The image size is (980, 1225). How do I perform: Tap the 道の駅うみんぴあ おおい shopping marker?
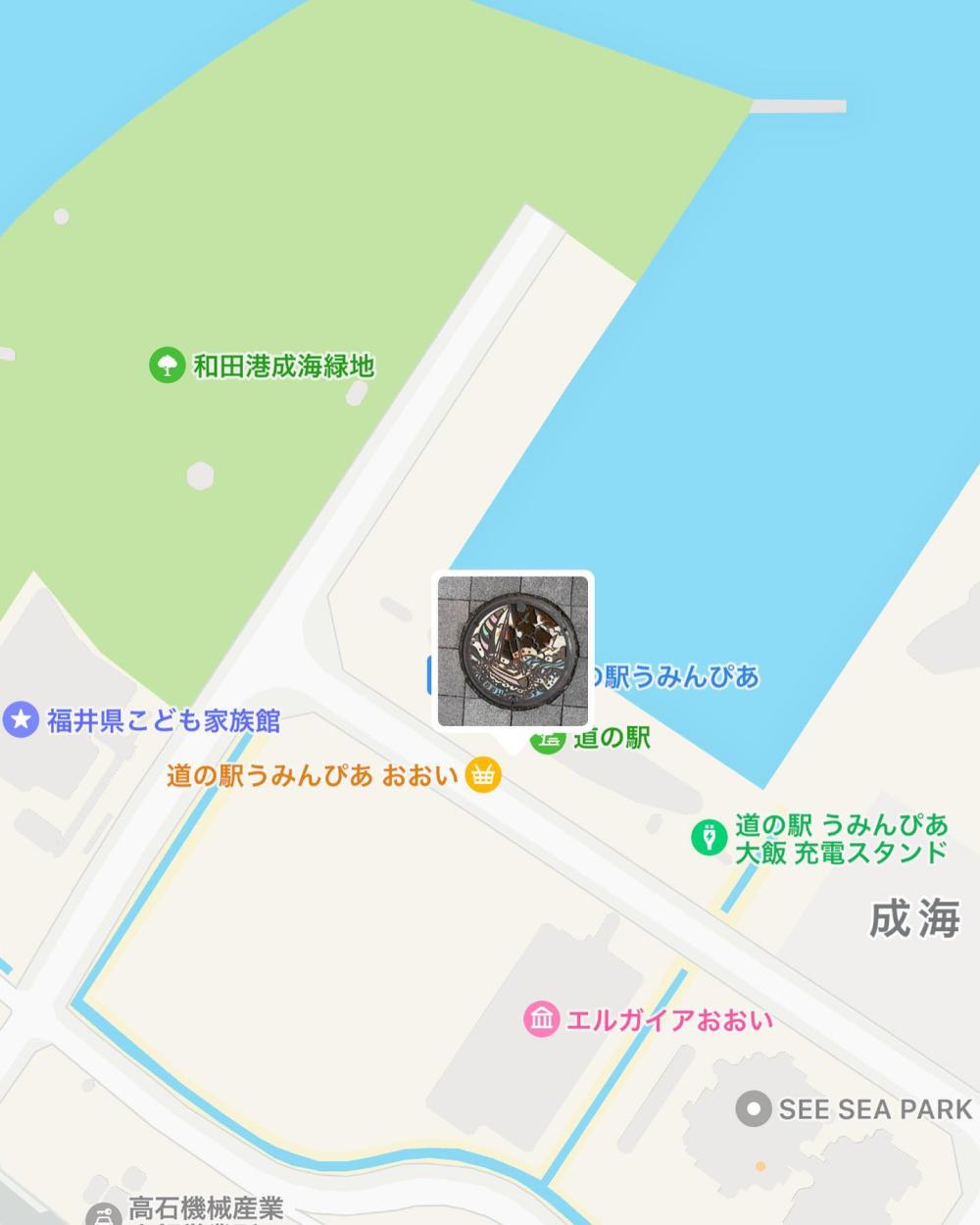click(482, 775)
